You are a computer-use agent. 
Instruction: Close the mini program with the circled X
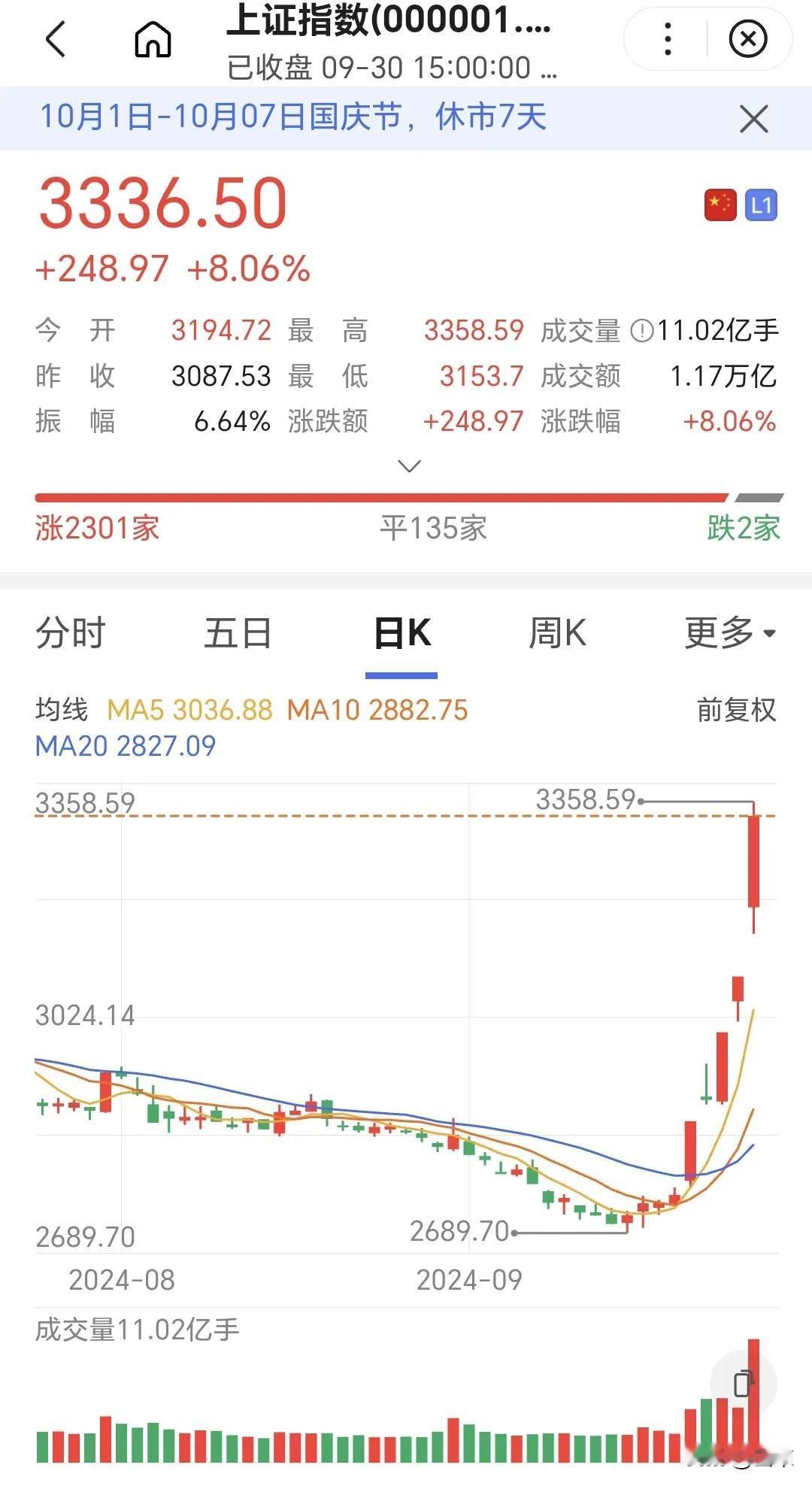747,38
